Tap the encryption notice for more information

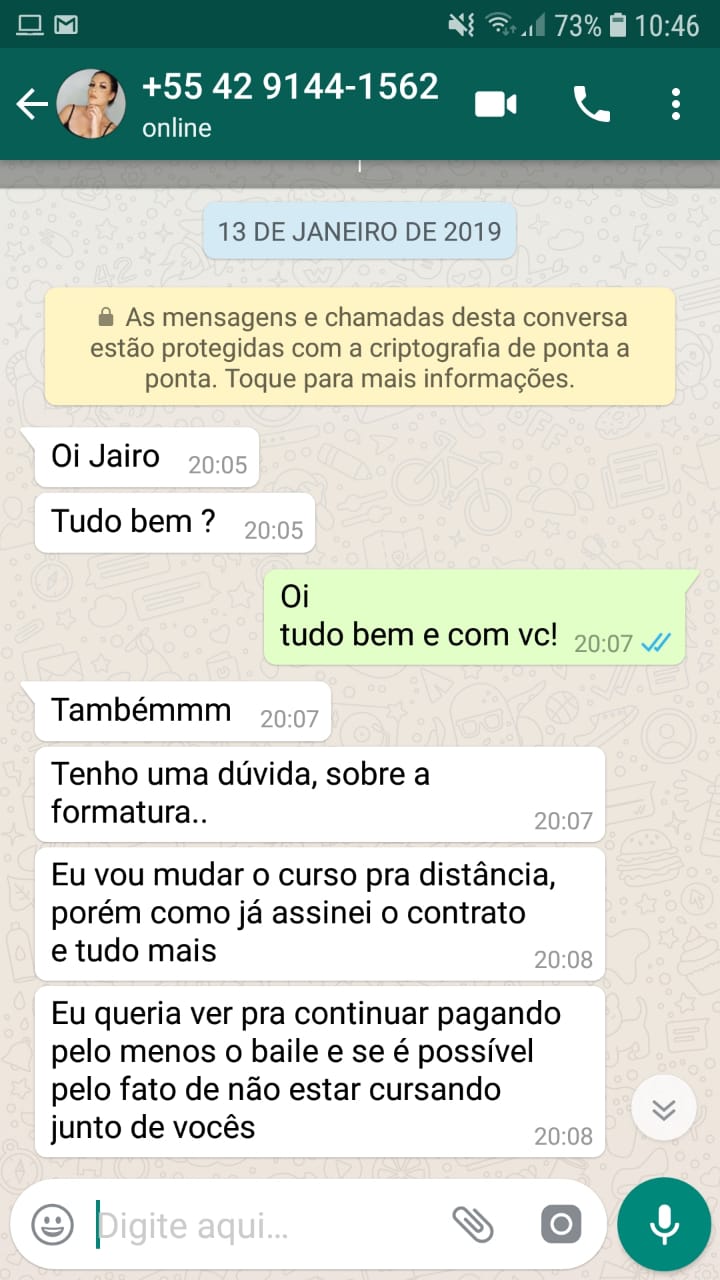click(x=360, y=348)
